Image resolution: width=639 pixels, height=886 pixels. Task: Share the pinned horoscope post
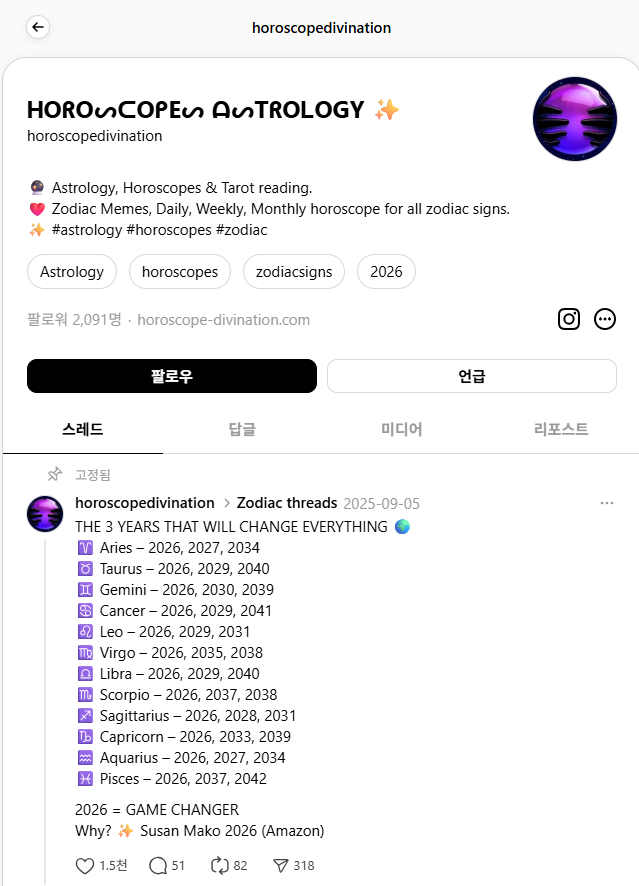click(x=281, y=866)
